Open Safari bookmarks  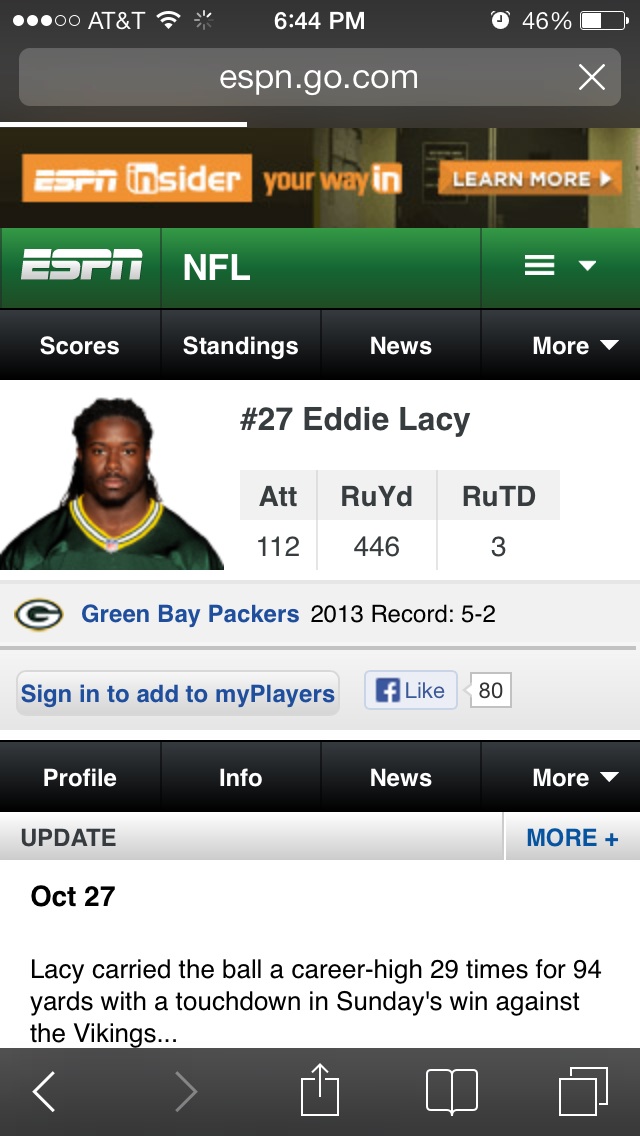(x=452, y=1090)
